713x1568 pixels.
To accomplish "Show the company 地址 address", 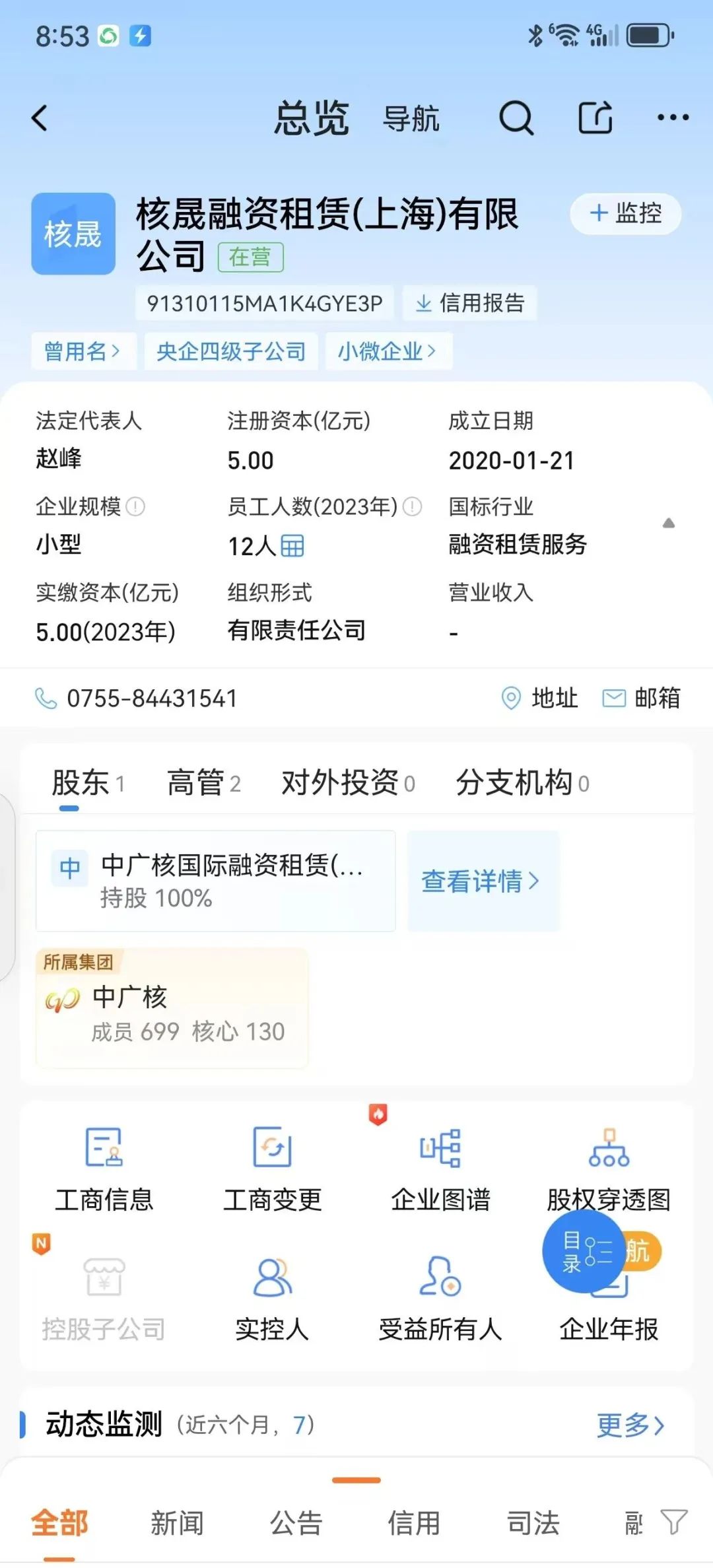I will coord(540,699).
